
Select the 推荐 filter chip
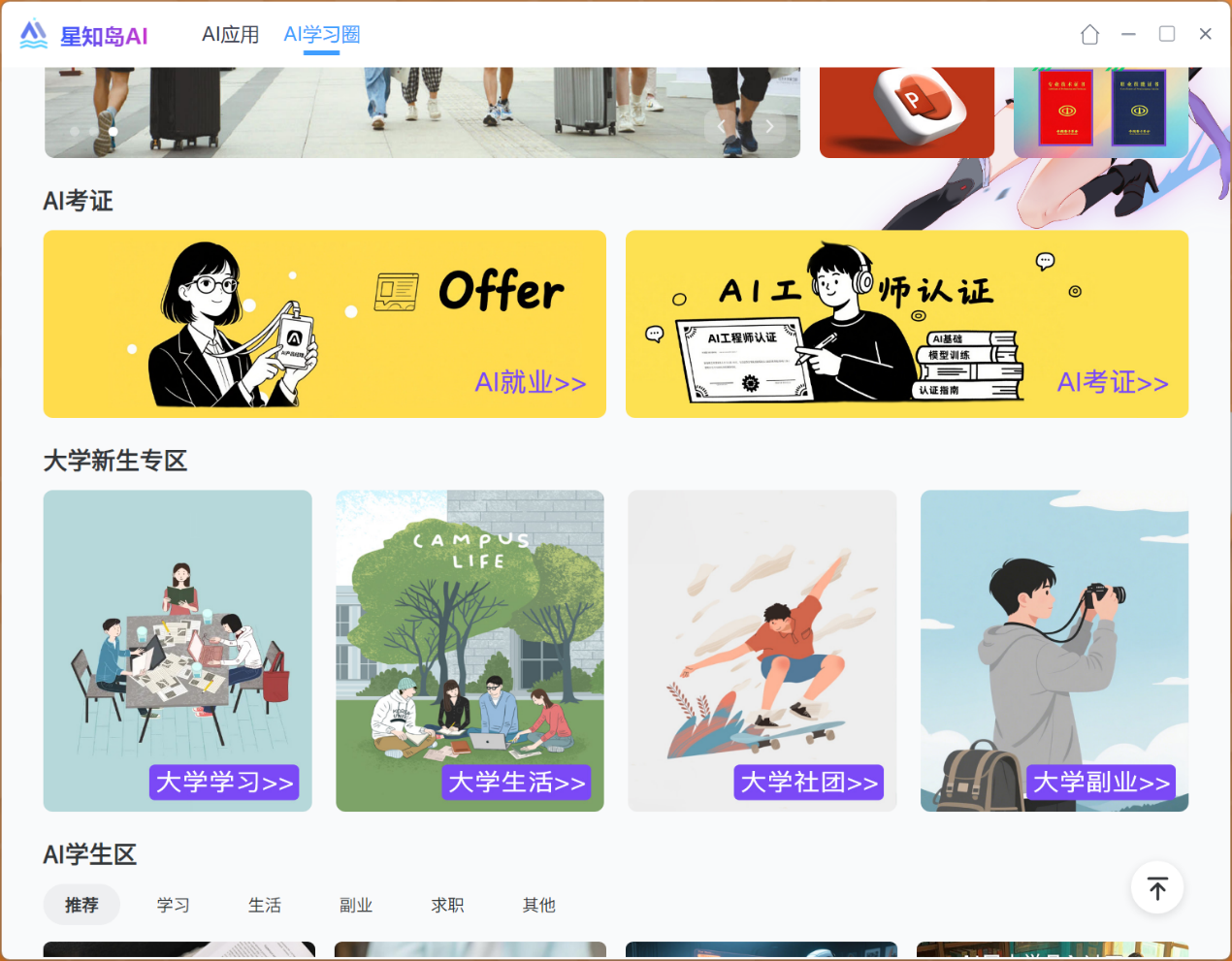81,905
